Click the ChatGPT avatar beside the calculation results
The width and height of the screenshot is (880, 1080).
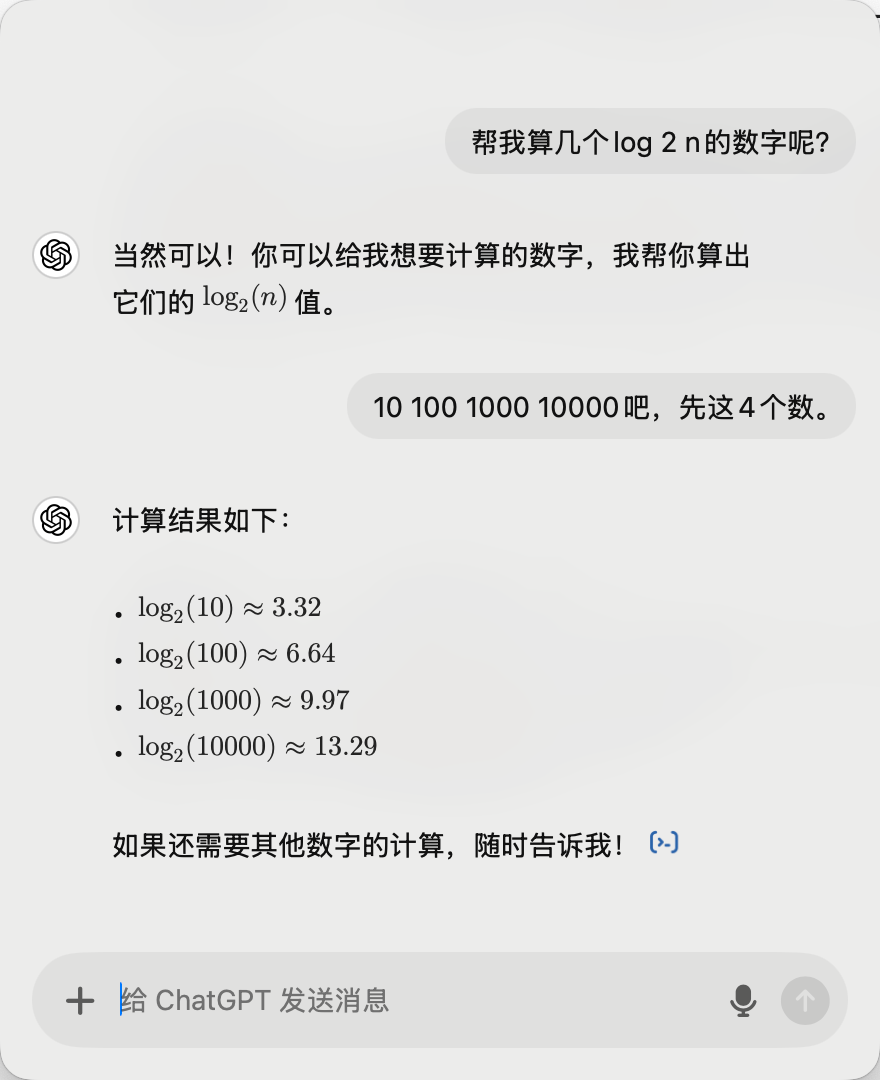[x=56, y=521]
